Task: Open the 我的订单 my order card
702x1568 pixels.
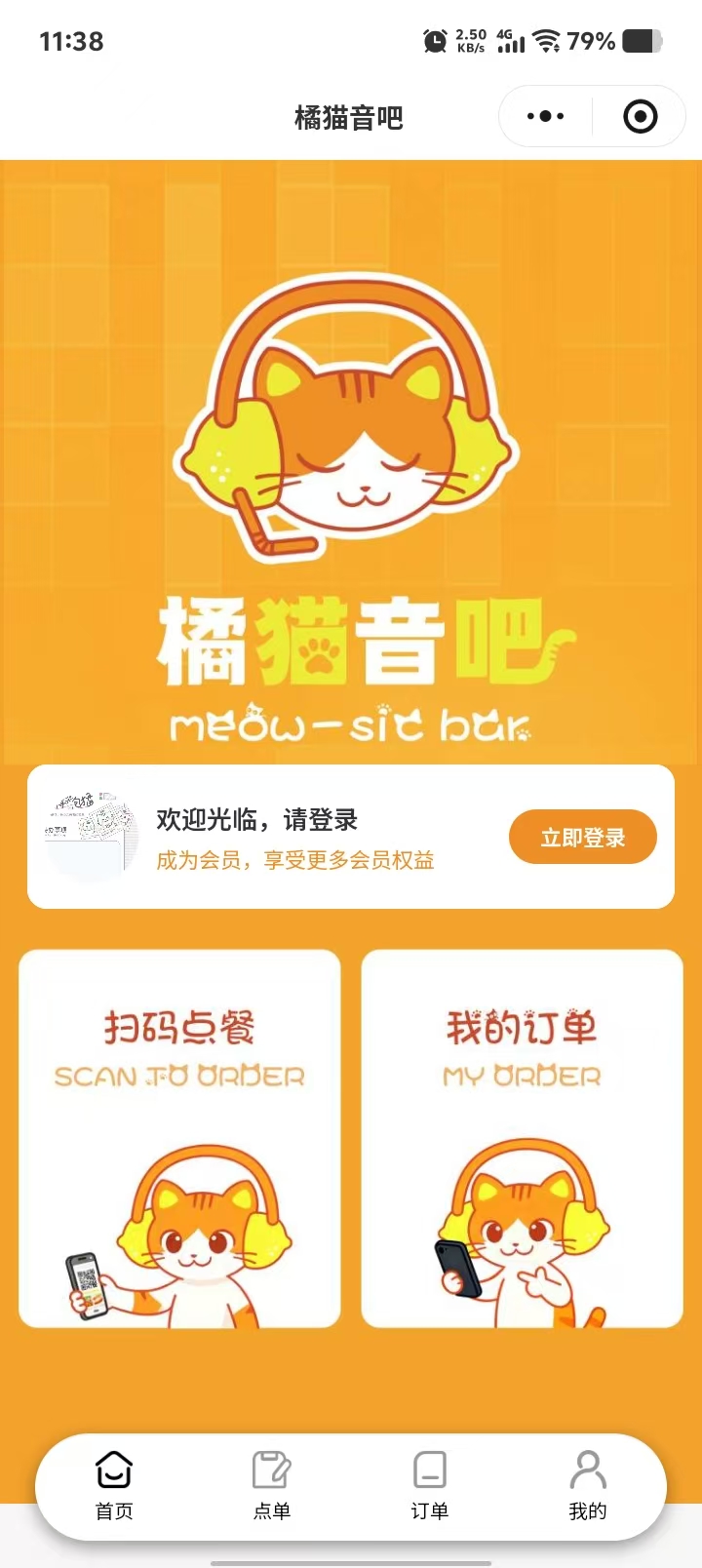Action: click(522, 1138)
